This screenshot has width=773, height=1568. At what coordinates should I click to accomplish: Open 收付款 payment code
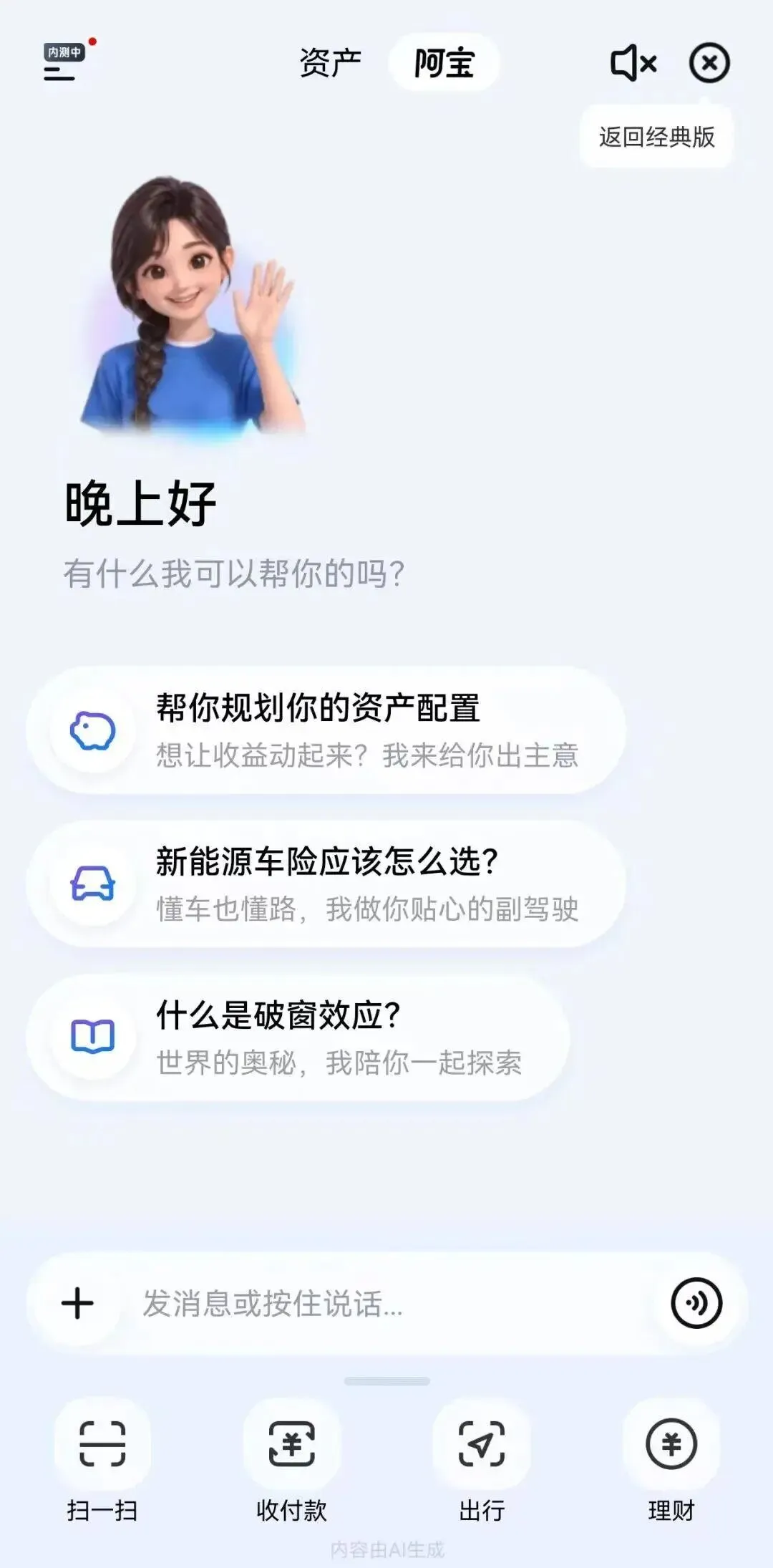292,1464
